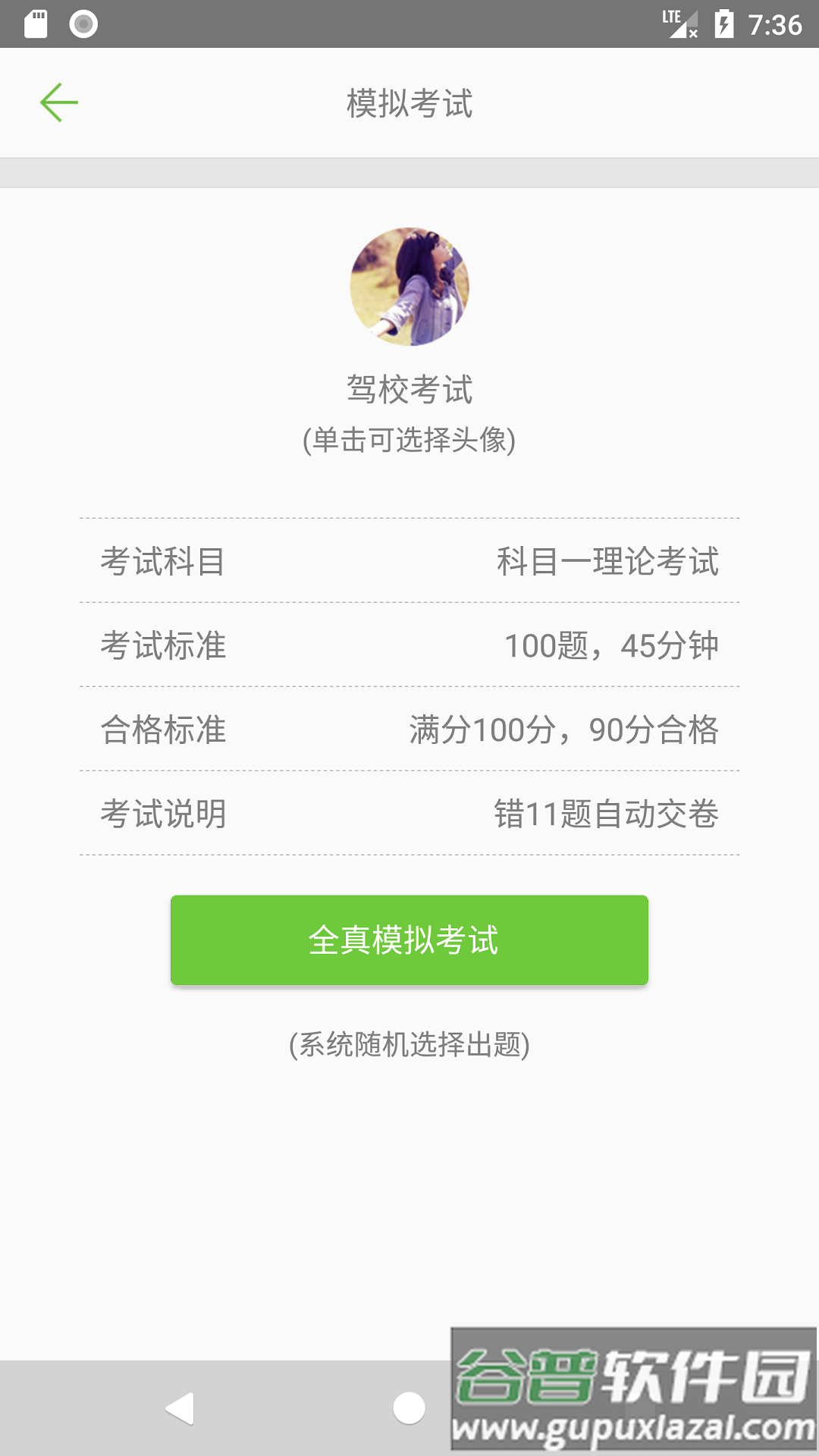The width and height of the screenshot is (819, 1456).
Task: Select the 合格标准 pass criteria row
Action: point(164,730)
